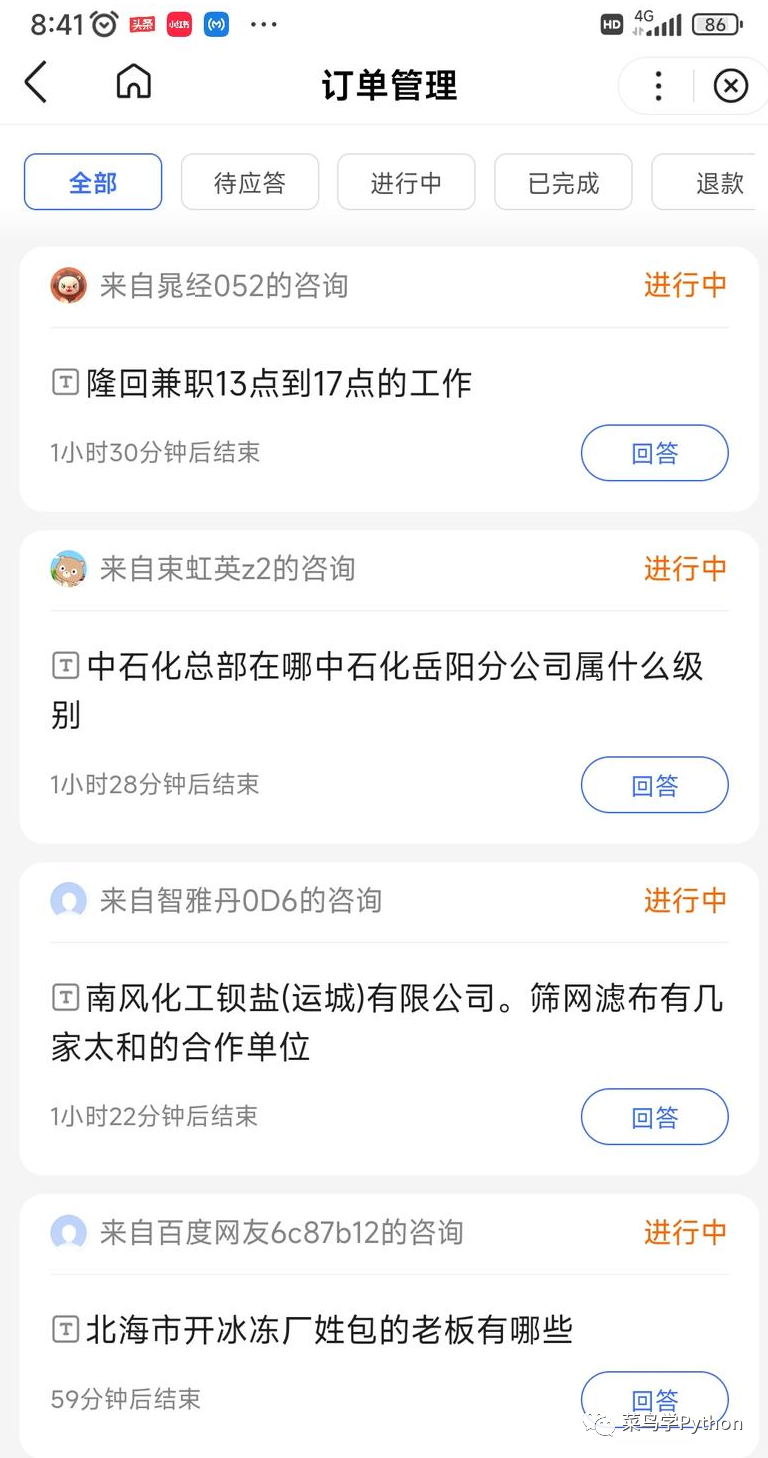This screenshot has height=1458, width=768.
Task: Tap 回答 for the 隆回兼职 question
Action: coord(654,453)
